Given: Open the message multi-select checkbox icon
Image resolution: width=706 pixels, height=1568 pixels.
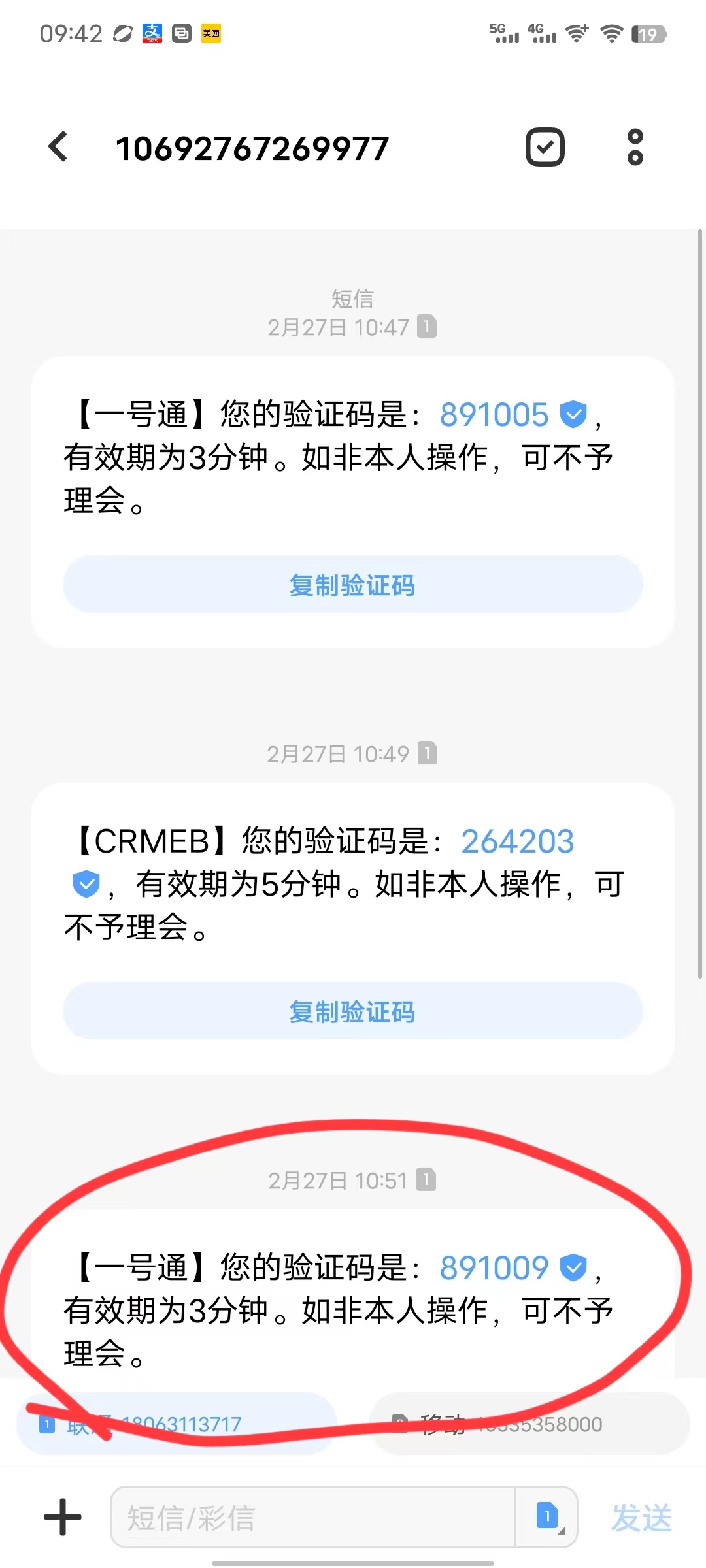Looking at the screenshot, I should [x=545, y=147].
